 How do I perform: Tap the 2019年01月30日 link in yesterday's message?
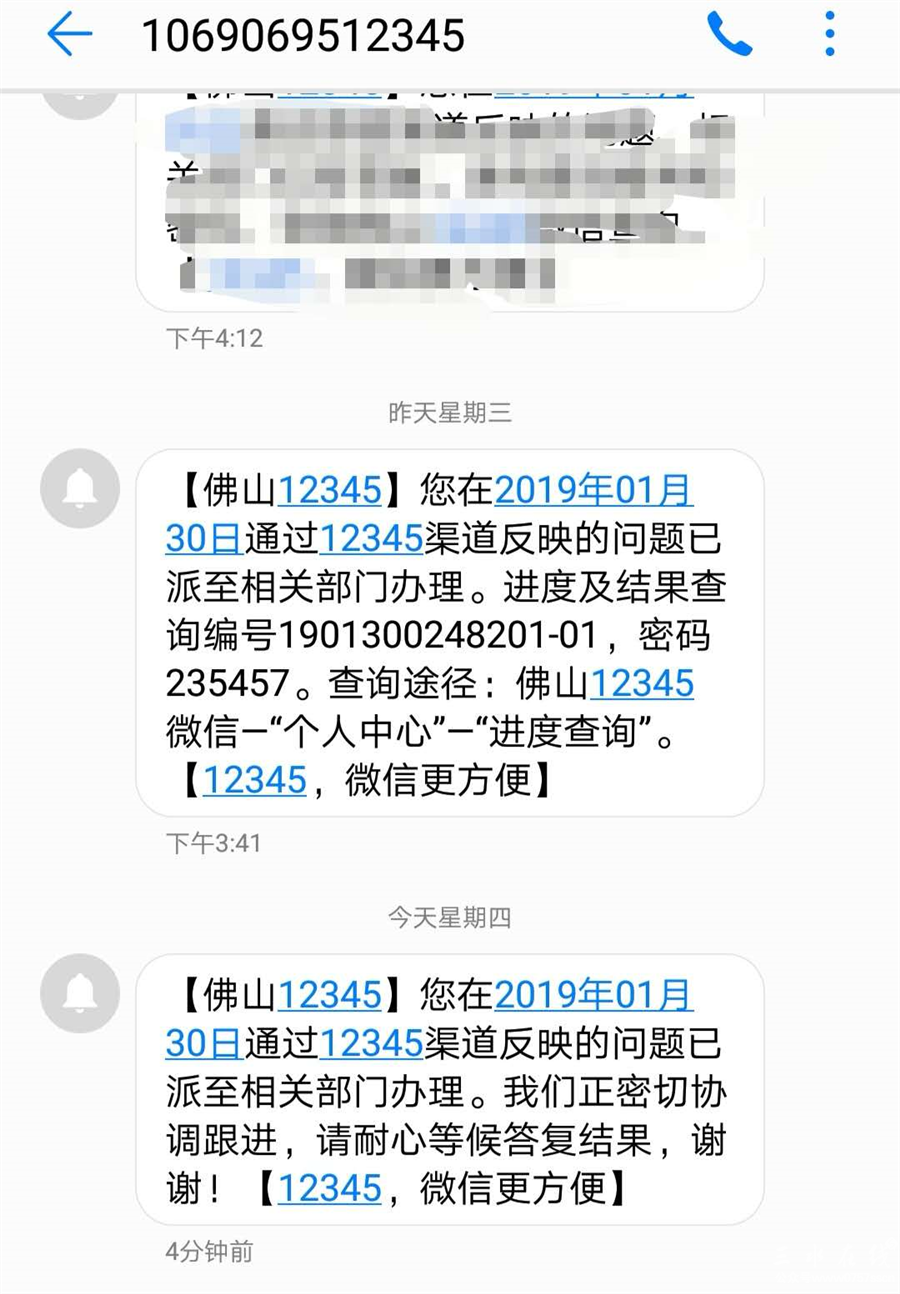595,490
